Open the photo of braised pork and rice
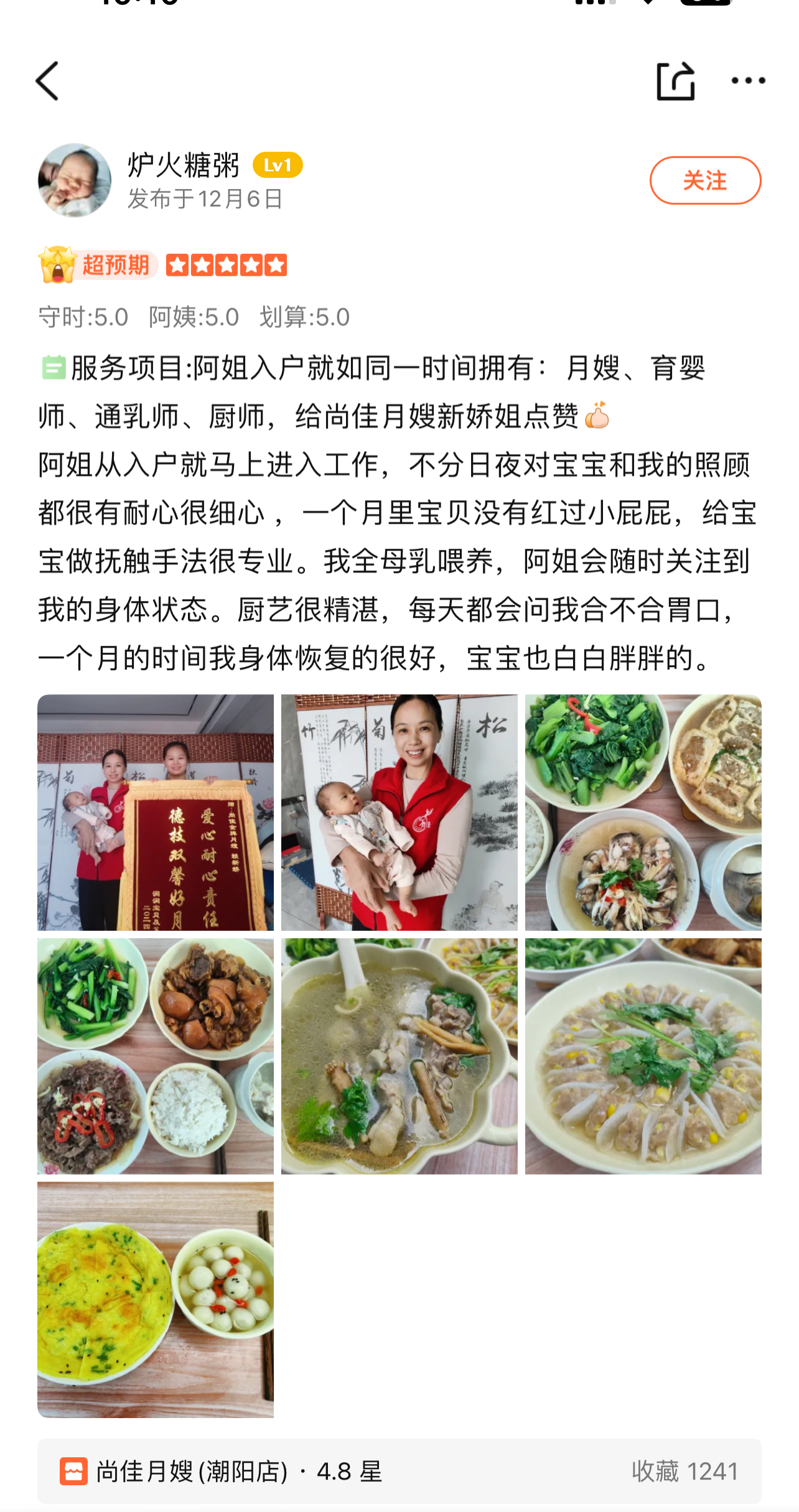Viewport: 799px width, 1512px height. pos(156,1056)
